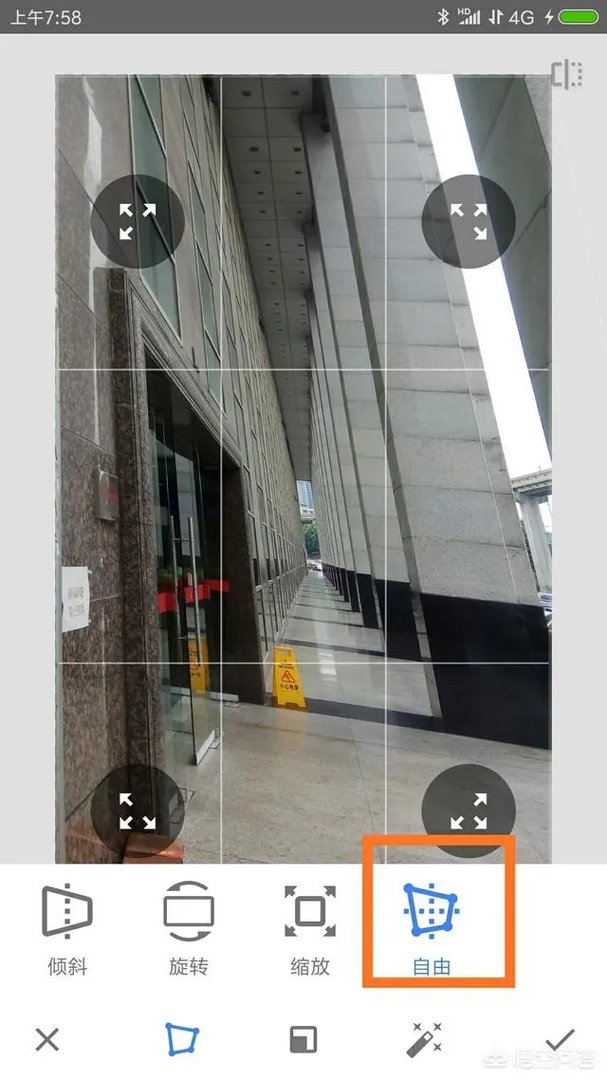
Task: Tap the top-left corner handle
Action: pos(137,221)
